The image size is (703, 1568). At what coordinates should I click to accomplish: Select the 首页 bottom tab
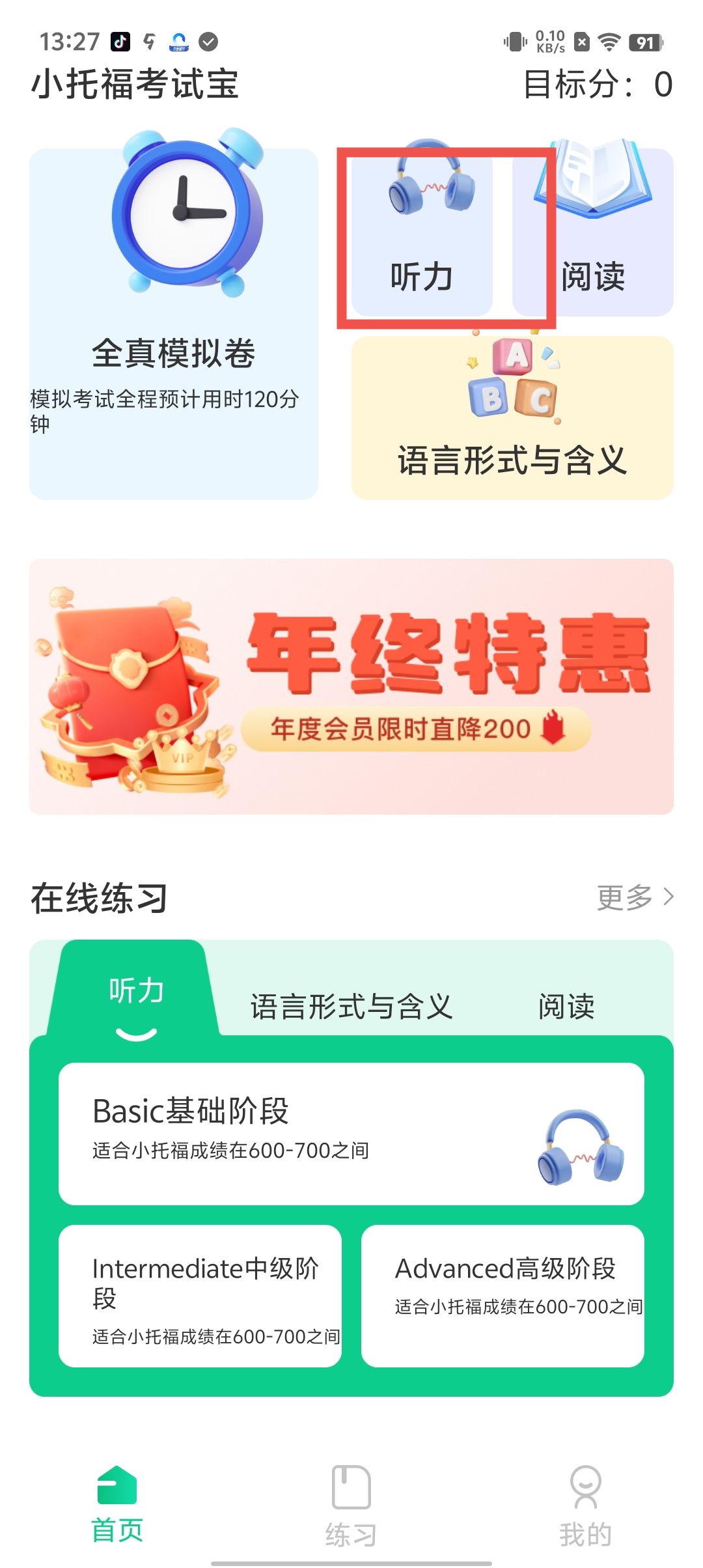click(117, 1505)
